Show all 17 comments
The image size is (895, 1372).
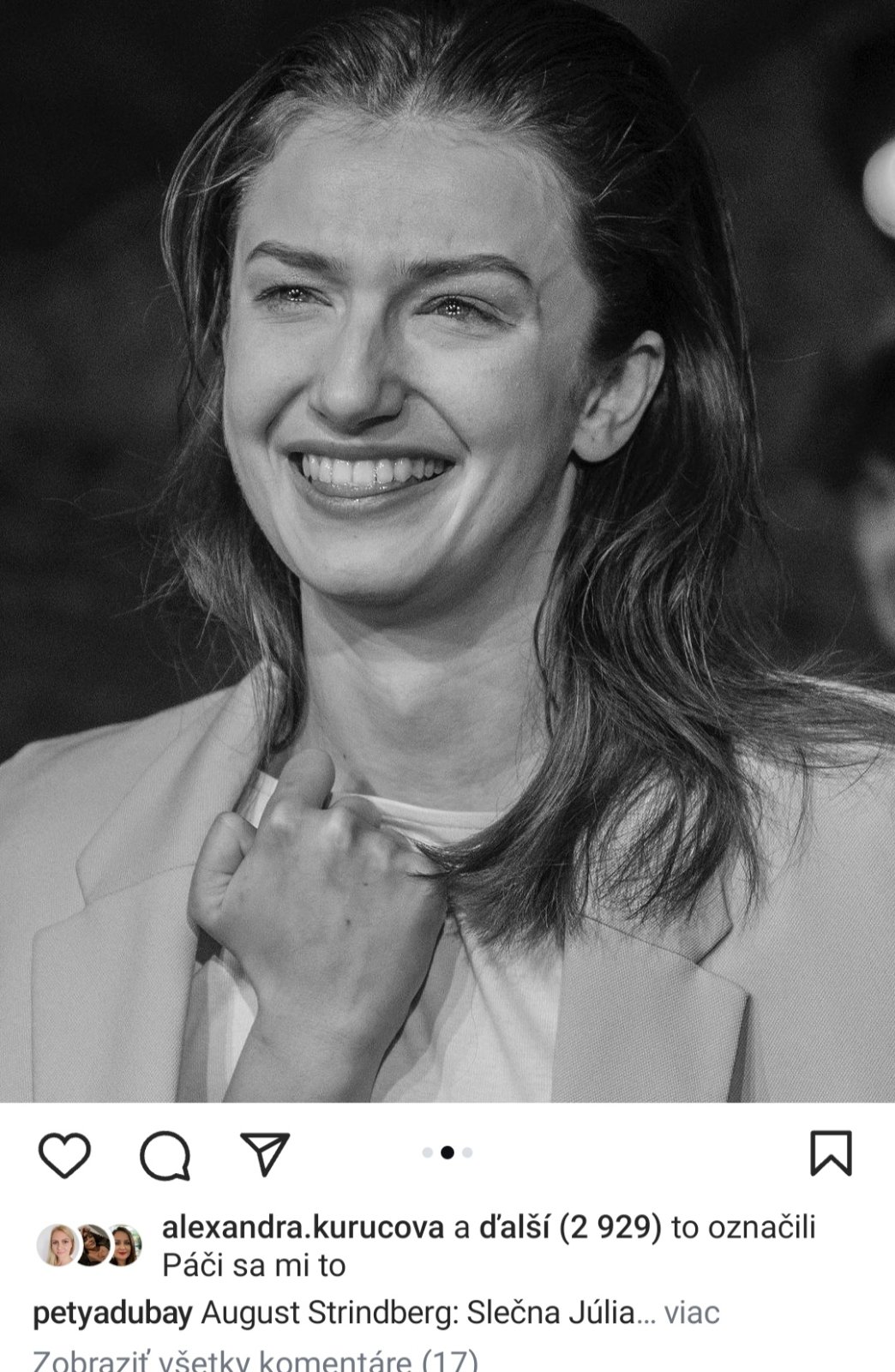point(255,1361)
